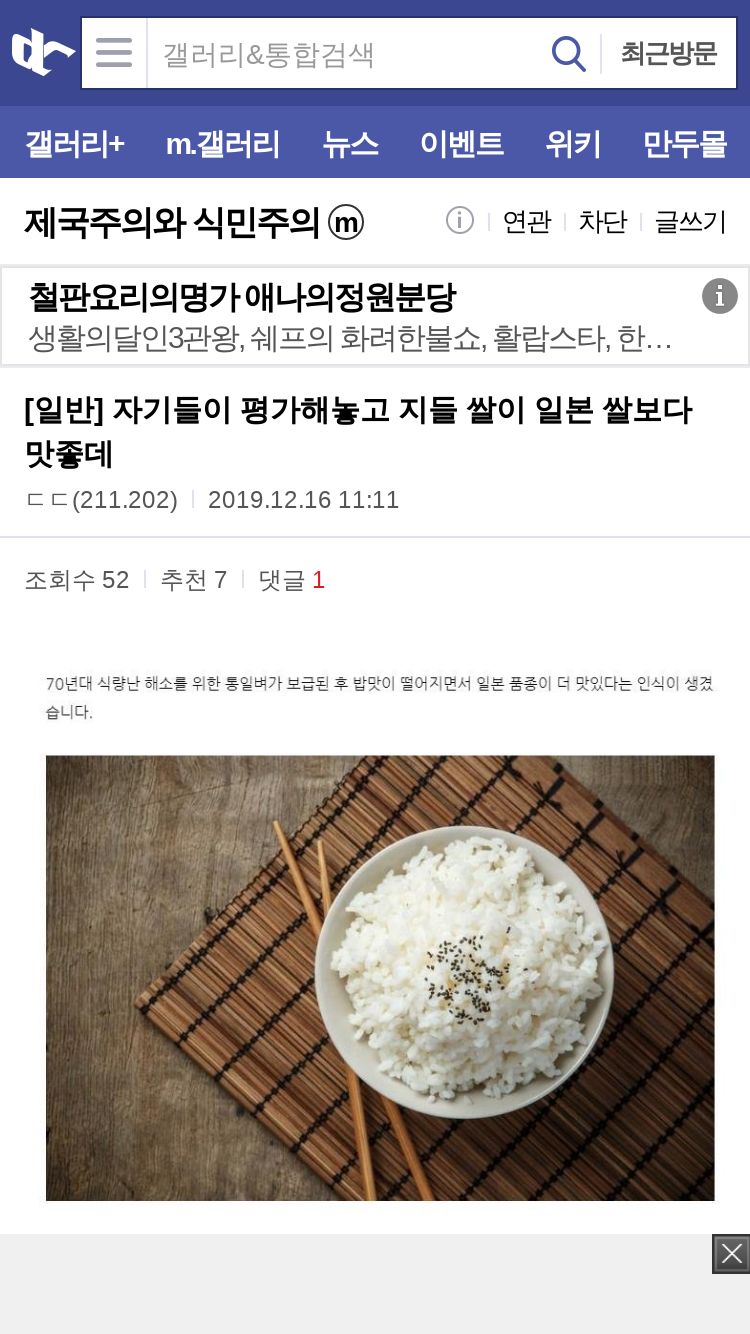Switch to the 뉴스 tab

[x=350, y=144]
